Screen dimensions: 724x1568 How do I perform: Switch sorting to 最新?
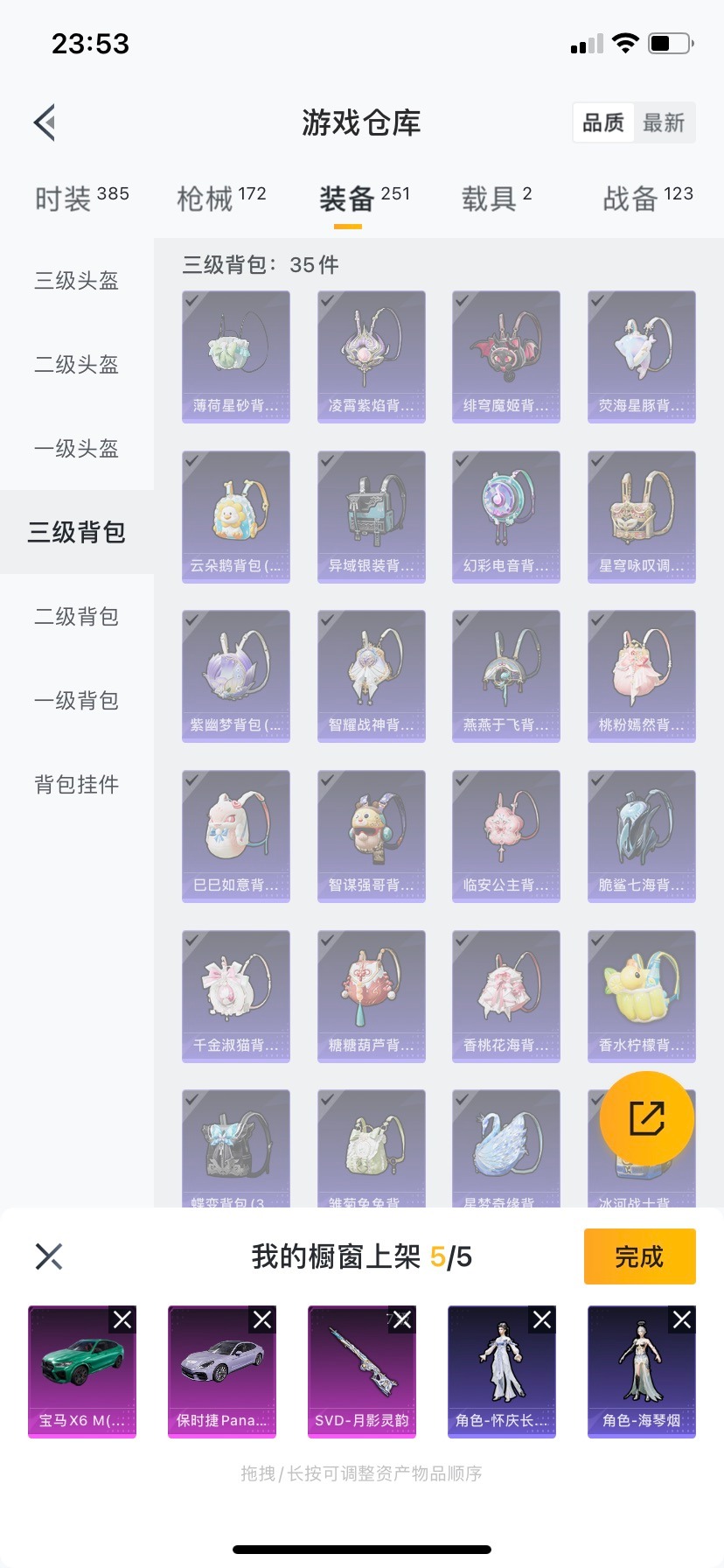point(665,122)
